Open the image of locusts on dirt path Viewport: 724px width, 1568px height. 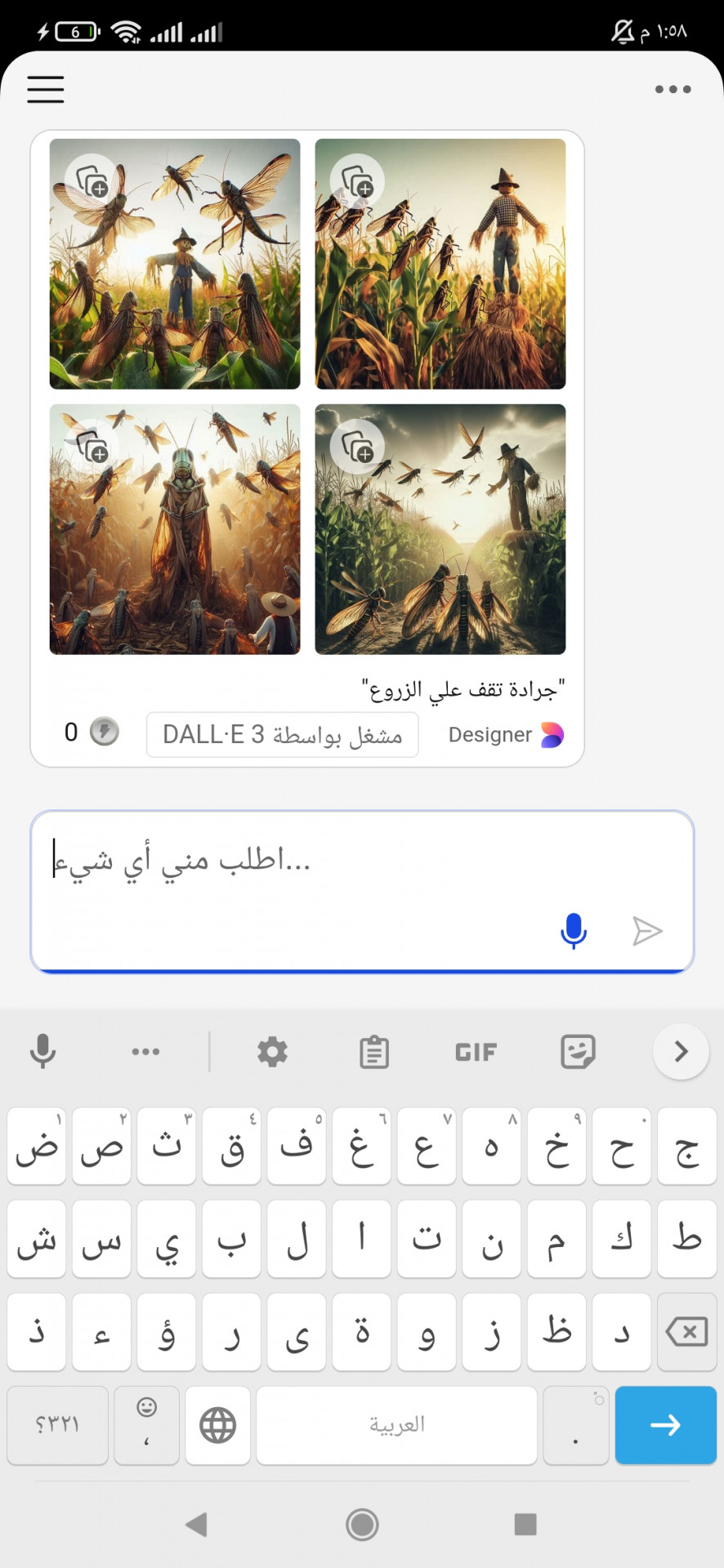440,529
